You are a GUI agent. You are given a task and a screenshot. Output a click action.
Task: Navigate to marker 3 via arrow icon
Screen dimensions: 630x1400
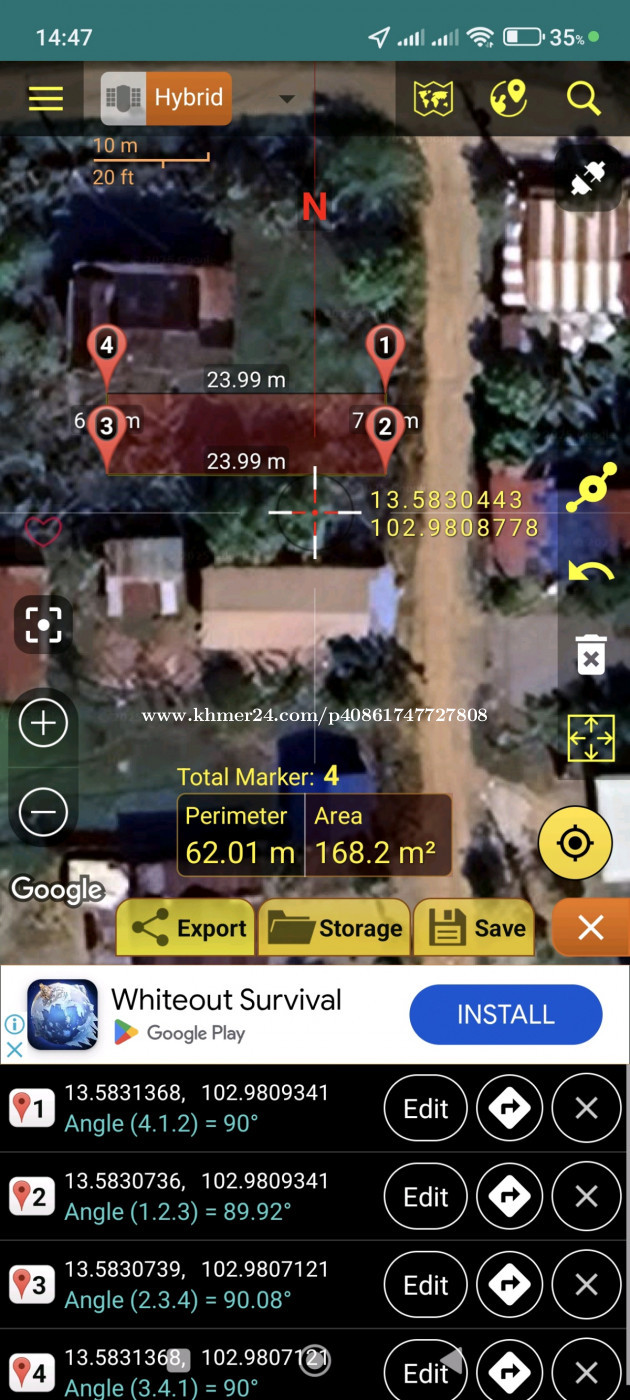pyautogui.click(x=510, y=1284)
